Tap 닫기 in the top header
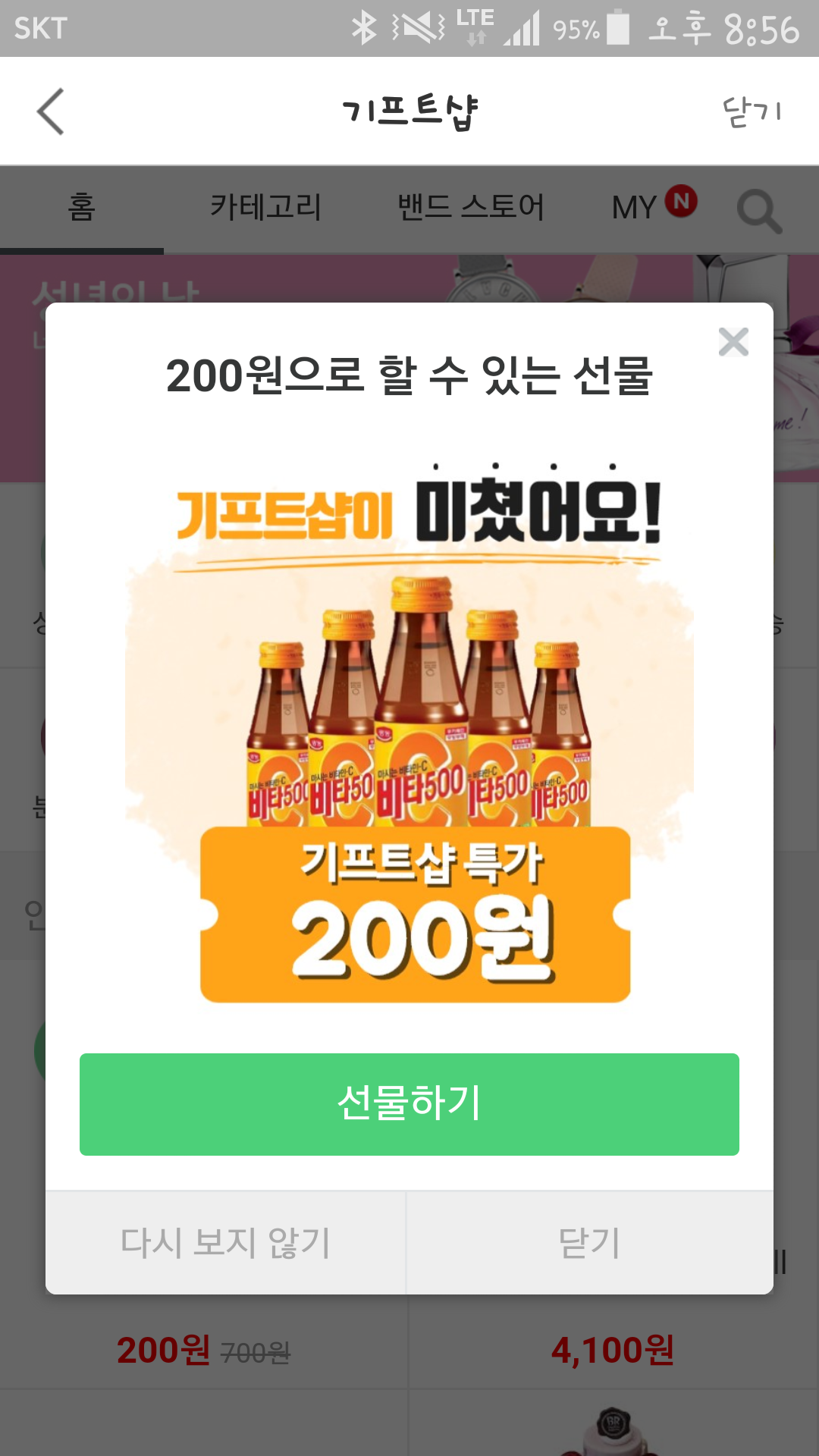This screenshot has height=1456, width=819. [x=752, y=112]
